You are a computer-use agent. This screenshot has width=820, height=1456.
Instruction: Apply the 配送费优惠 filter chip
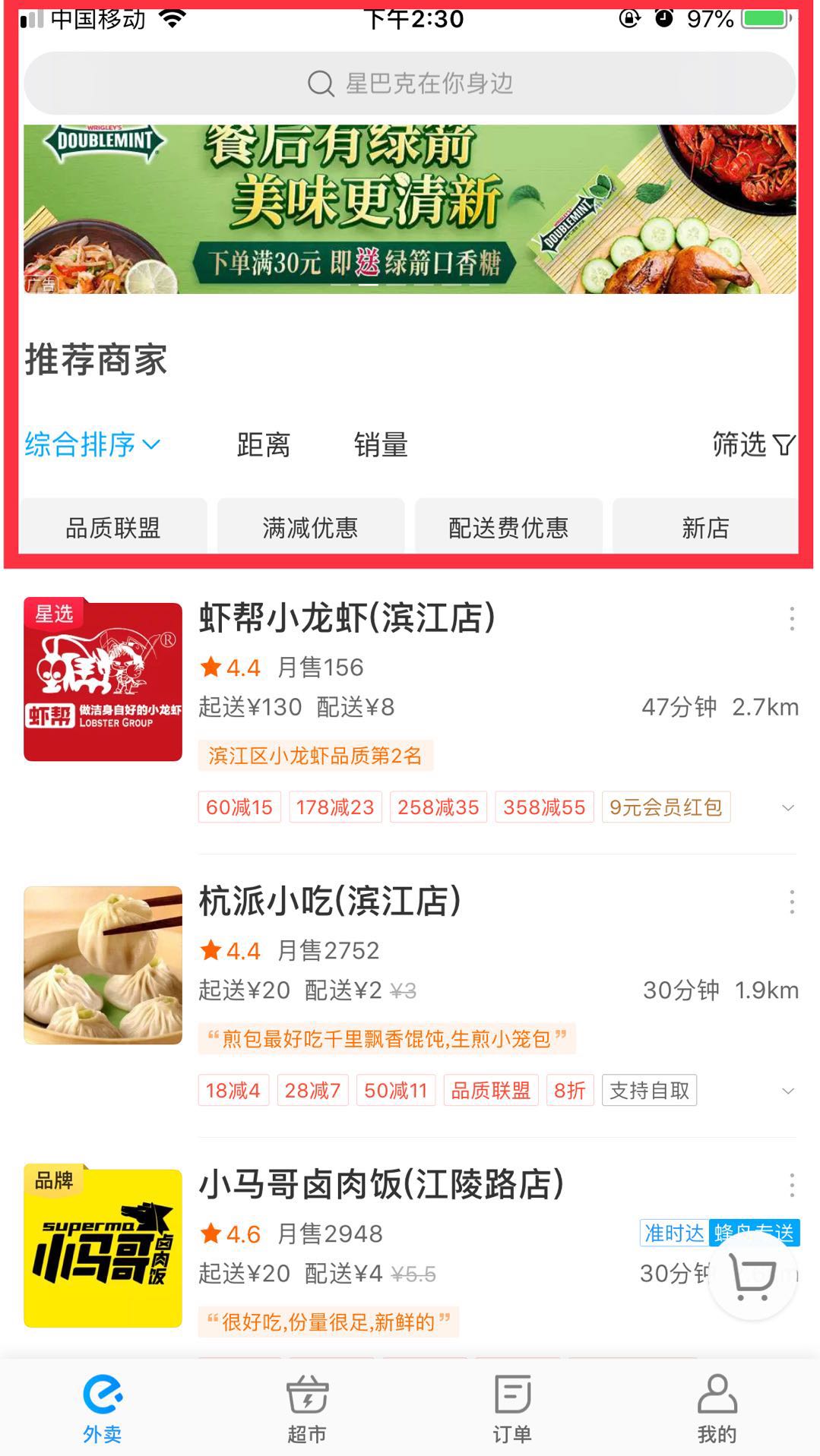(508, 527)
